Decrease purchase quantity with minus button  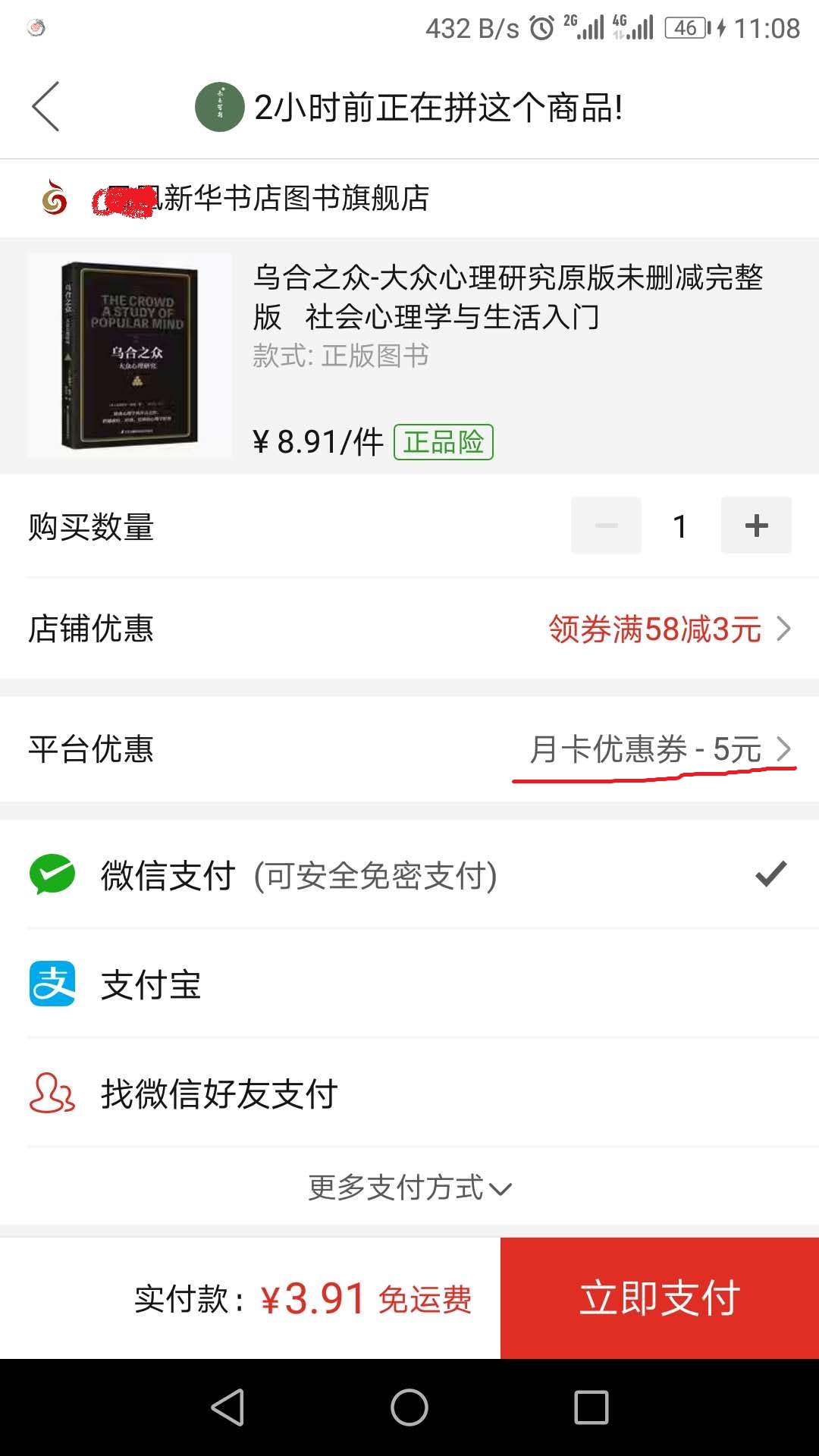(x=606, y=526)
